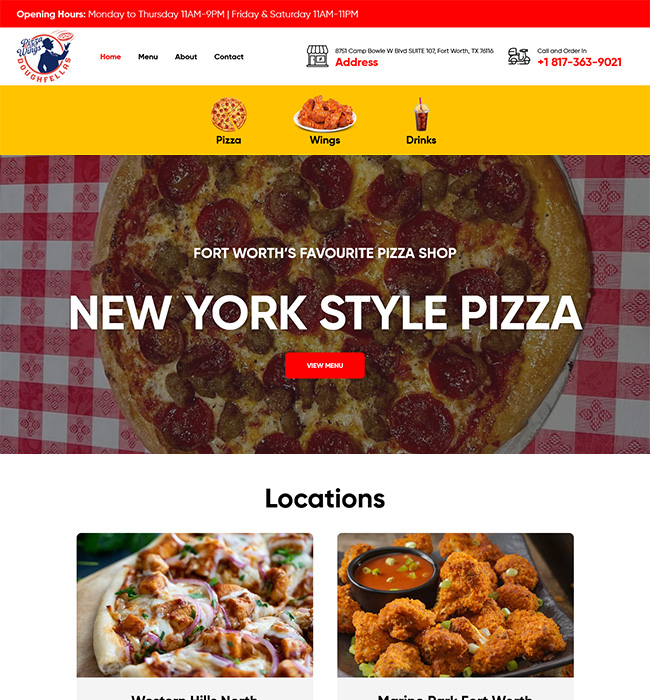Open the Menu nav link
The height and width of the screenshot is (700, 650).
point(148,57)
